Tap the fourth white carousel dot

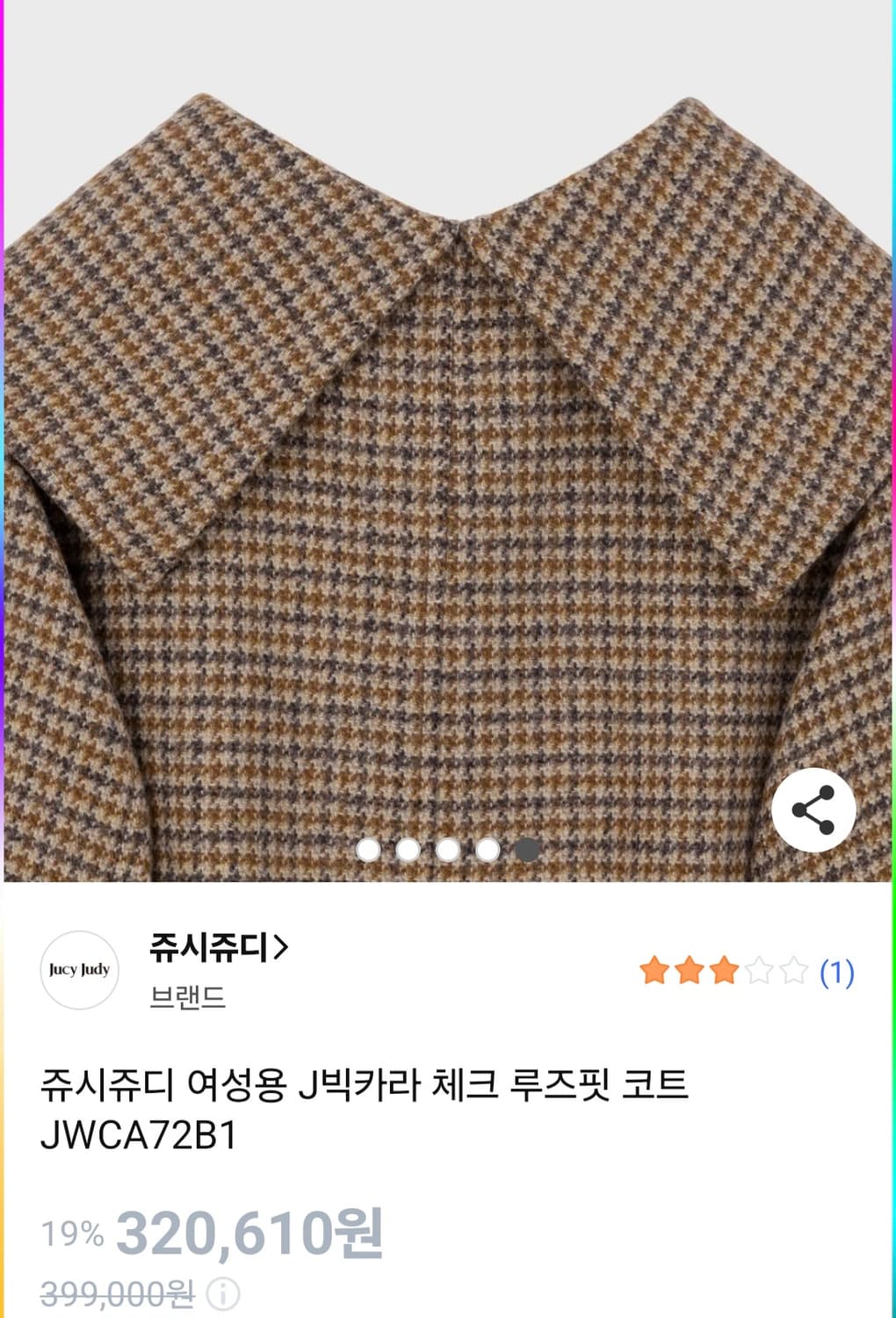[x=488, y=850]
